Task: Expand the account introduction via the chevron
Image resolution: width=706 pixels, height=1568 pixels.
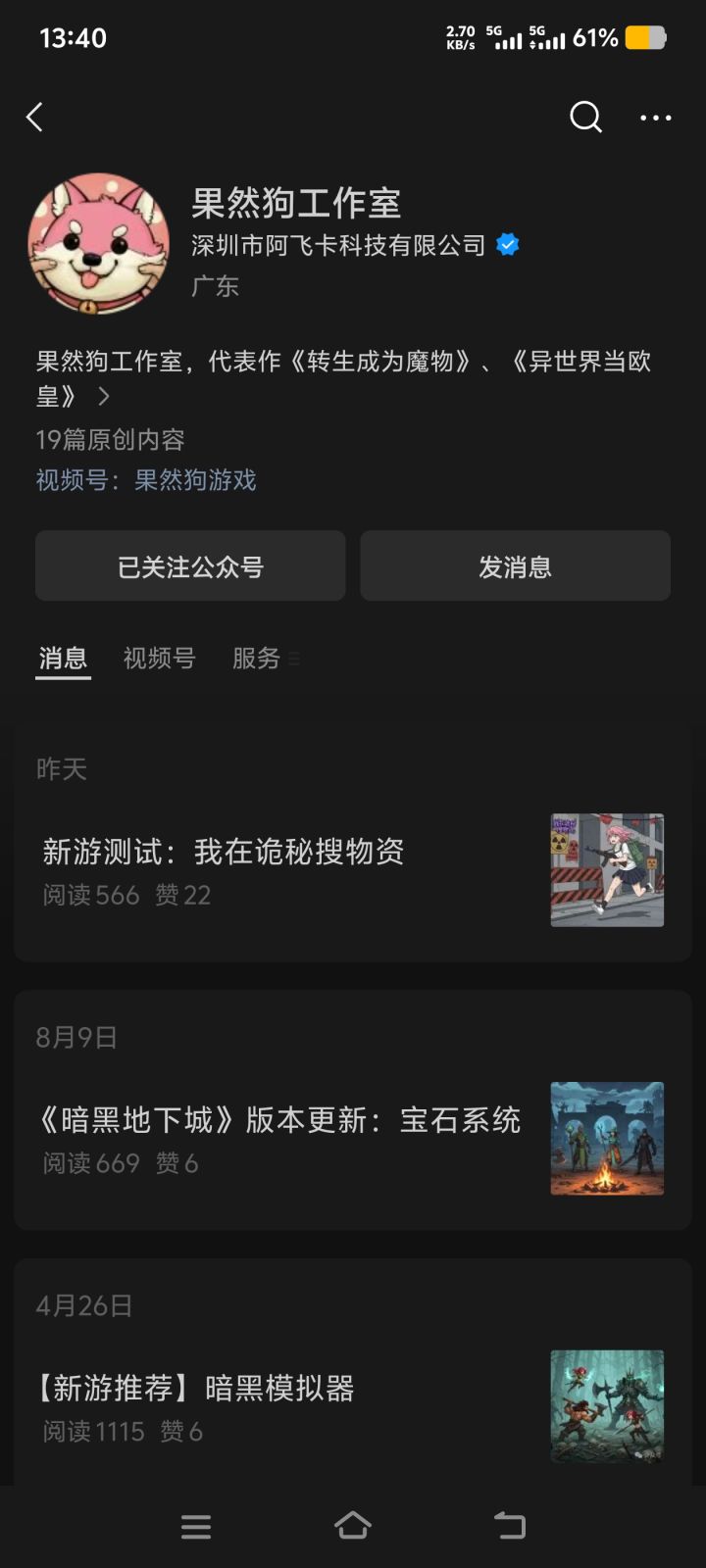Action: tap(102, 397)
